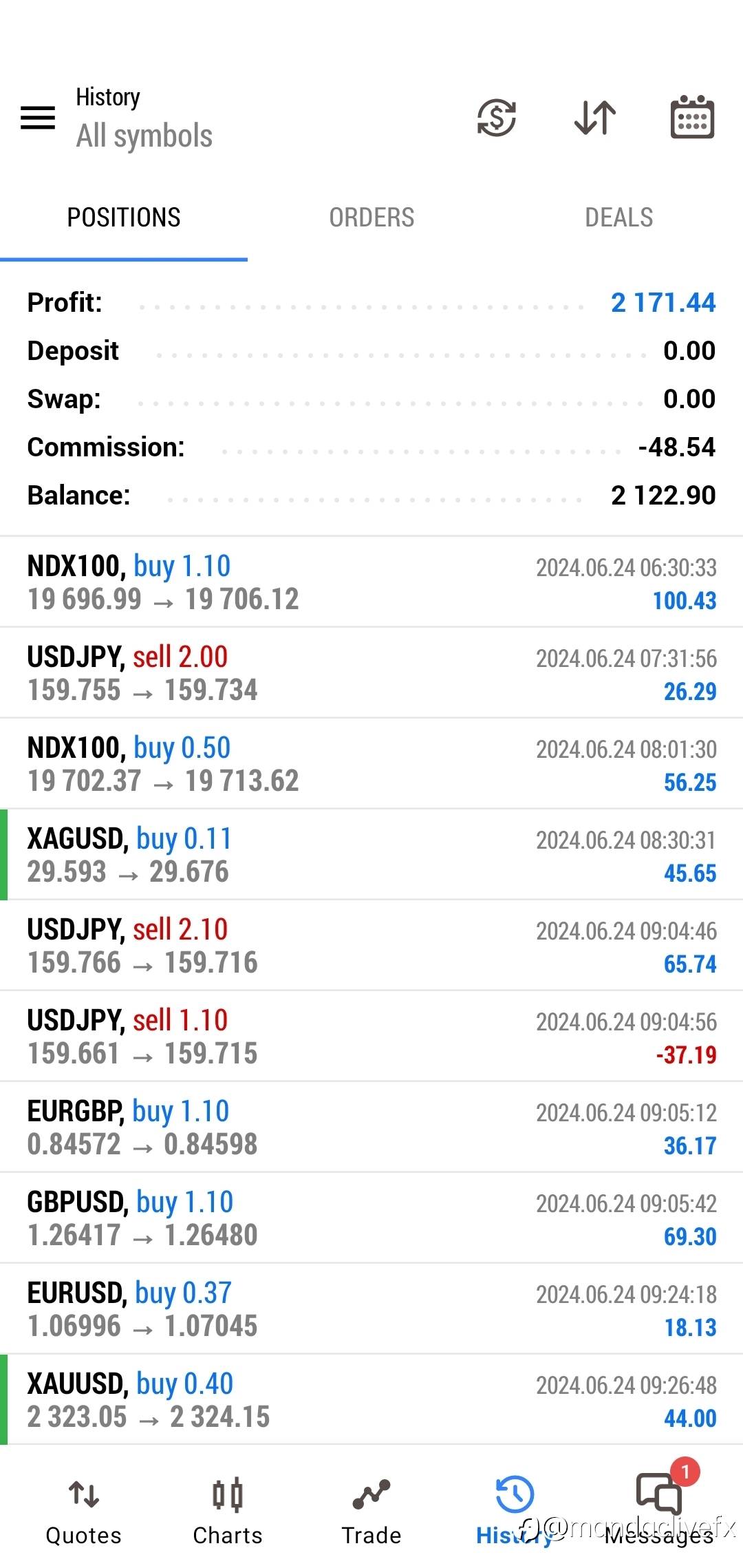Go to the Quotes tab
This screenshot has height=1568, width=743.
point(83,1512)
